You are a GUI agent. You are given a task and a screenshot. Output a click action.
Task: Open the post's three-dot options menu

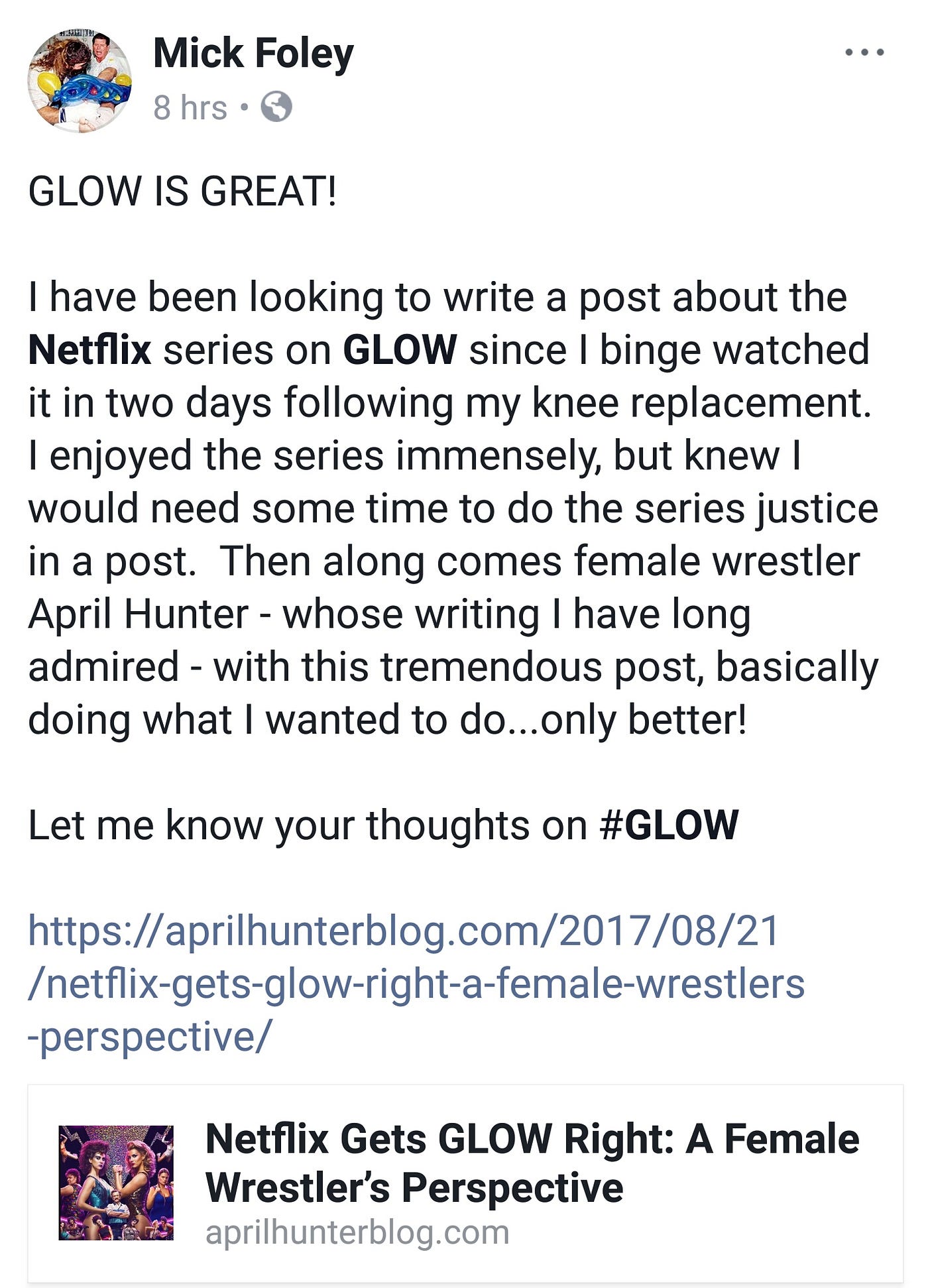(864, 52)
